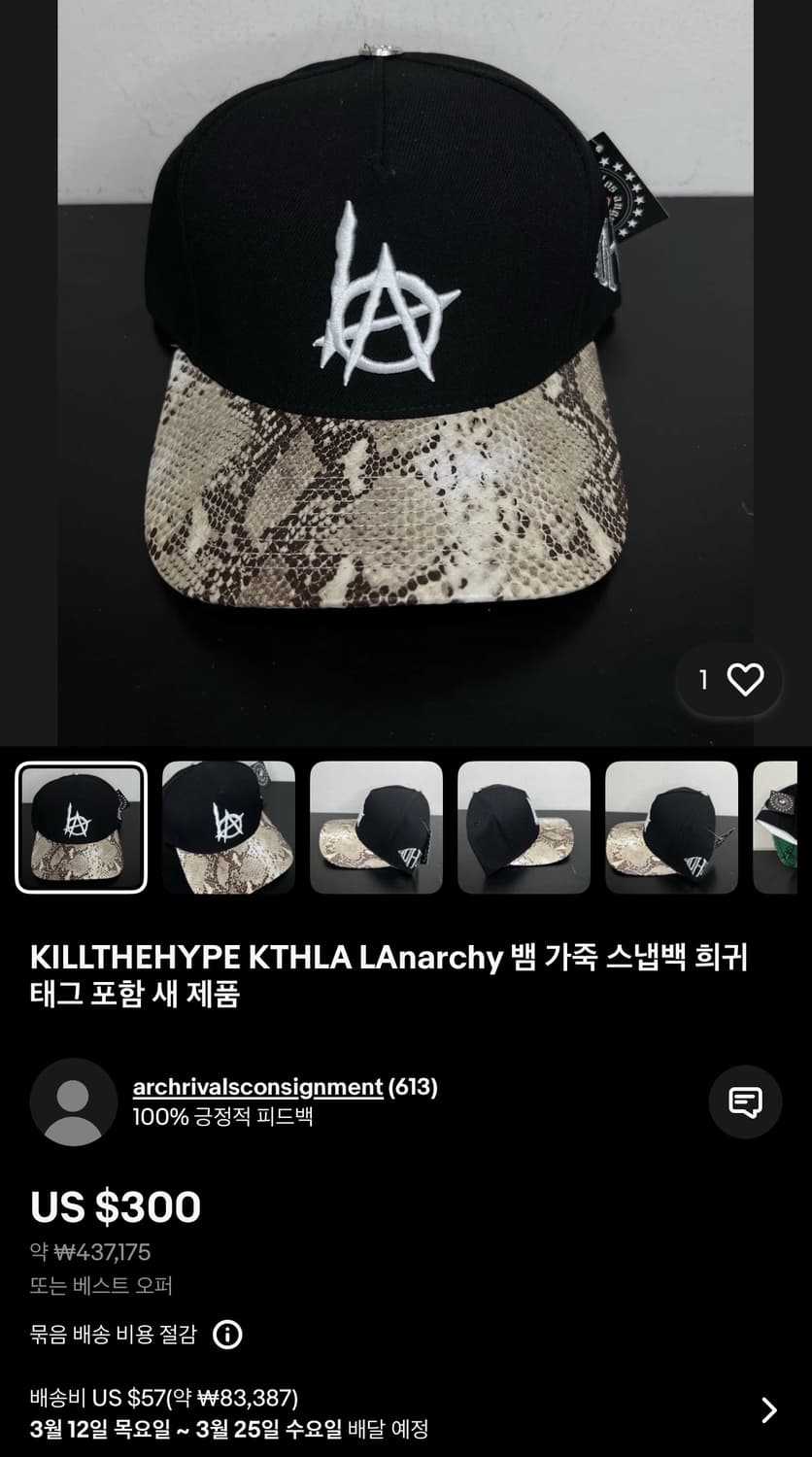Open the archrivalsconsignment seller page

click(x=255, y=1088)
